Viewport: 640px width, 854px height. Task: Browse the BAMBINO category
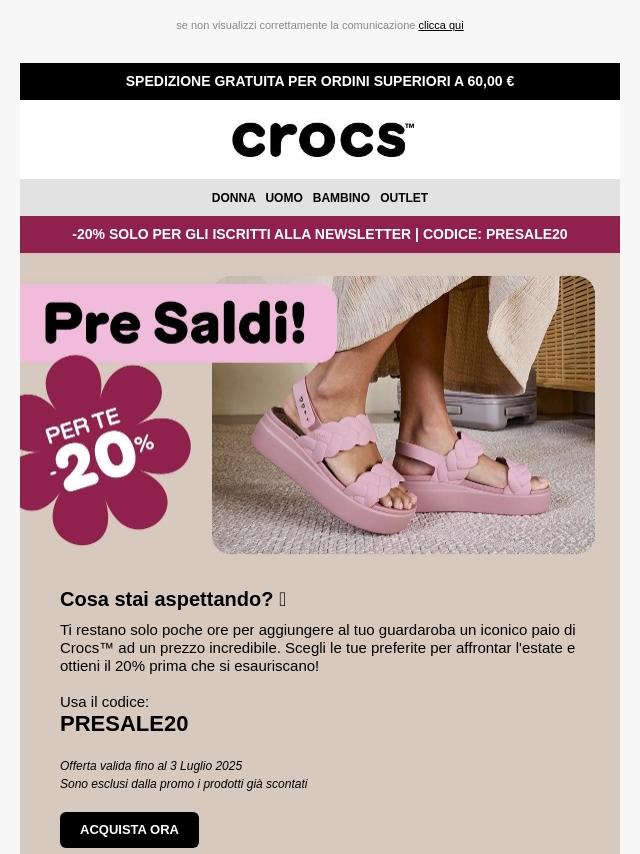click(341, 198)
